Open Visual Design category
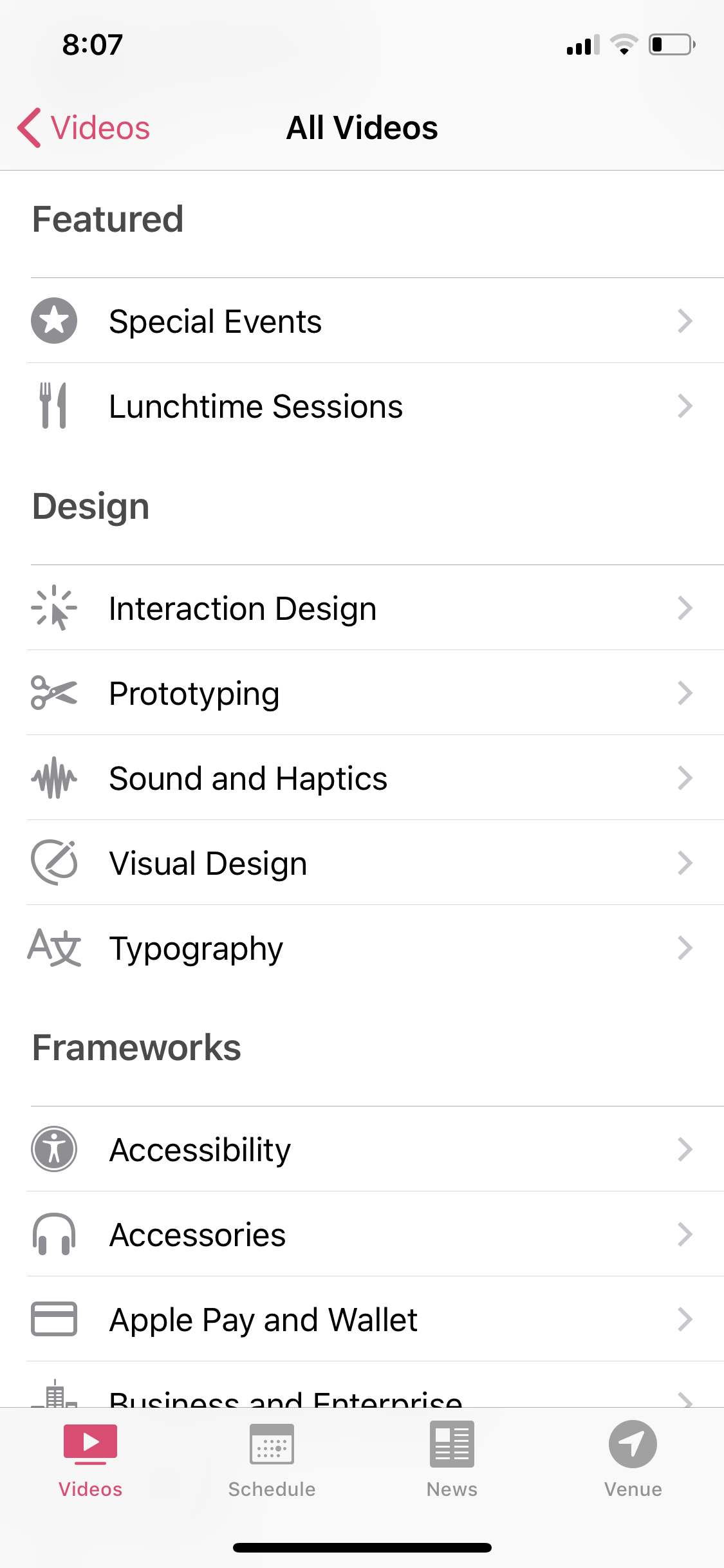Screen dimensions: 724x1568 (x=362, y=863)
